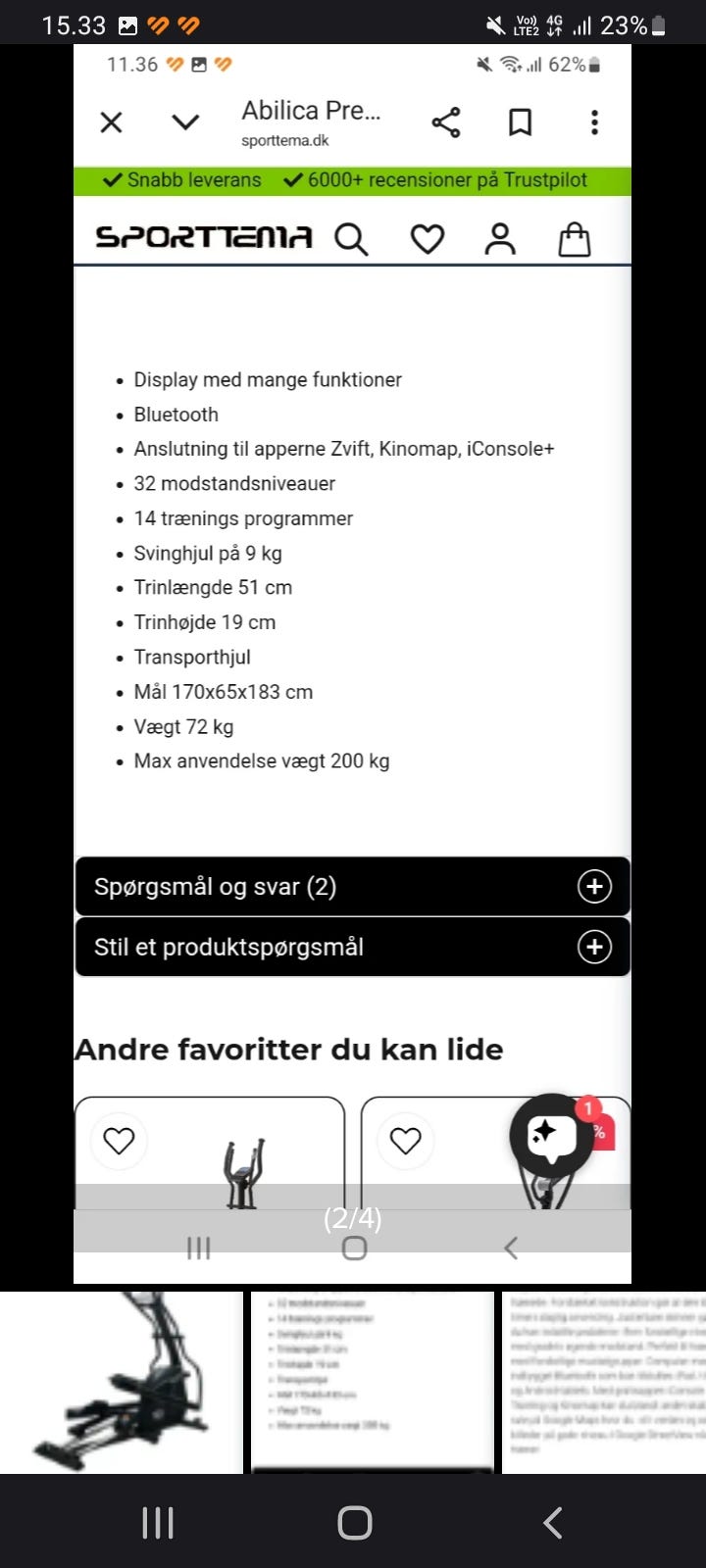706x1568 pixels.
Task: Open the shopping bag
Action: pyautogui.click(x=574, y=237)
